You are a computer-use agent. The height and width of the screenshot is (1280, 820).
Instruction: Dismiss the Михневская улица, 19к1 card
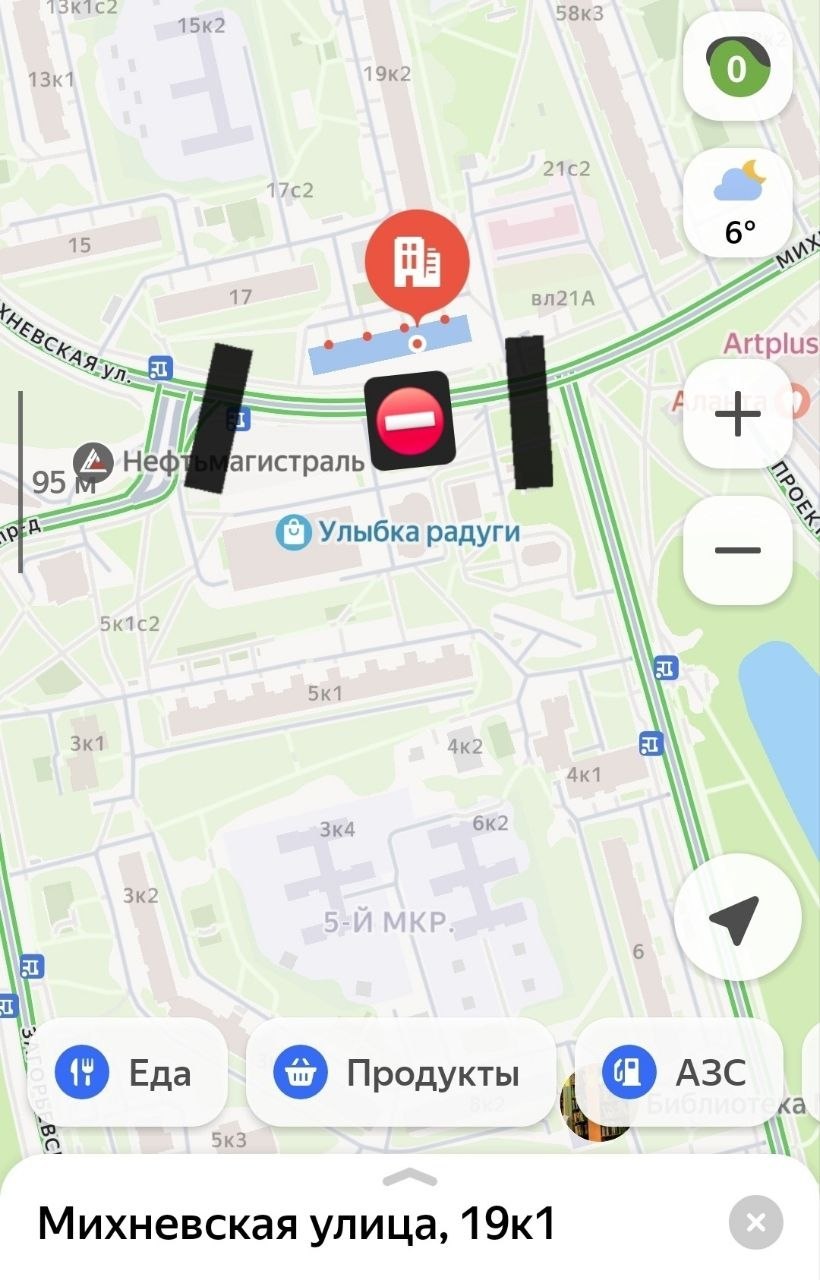(756, 1221)
